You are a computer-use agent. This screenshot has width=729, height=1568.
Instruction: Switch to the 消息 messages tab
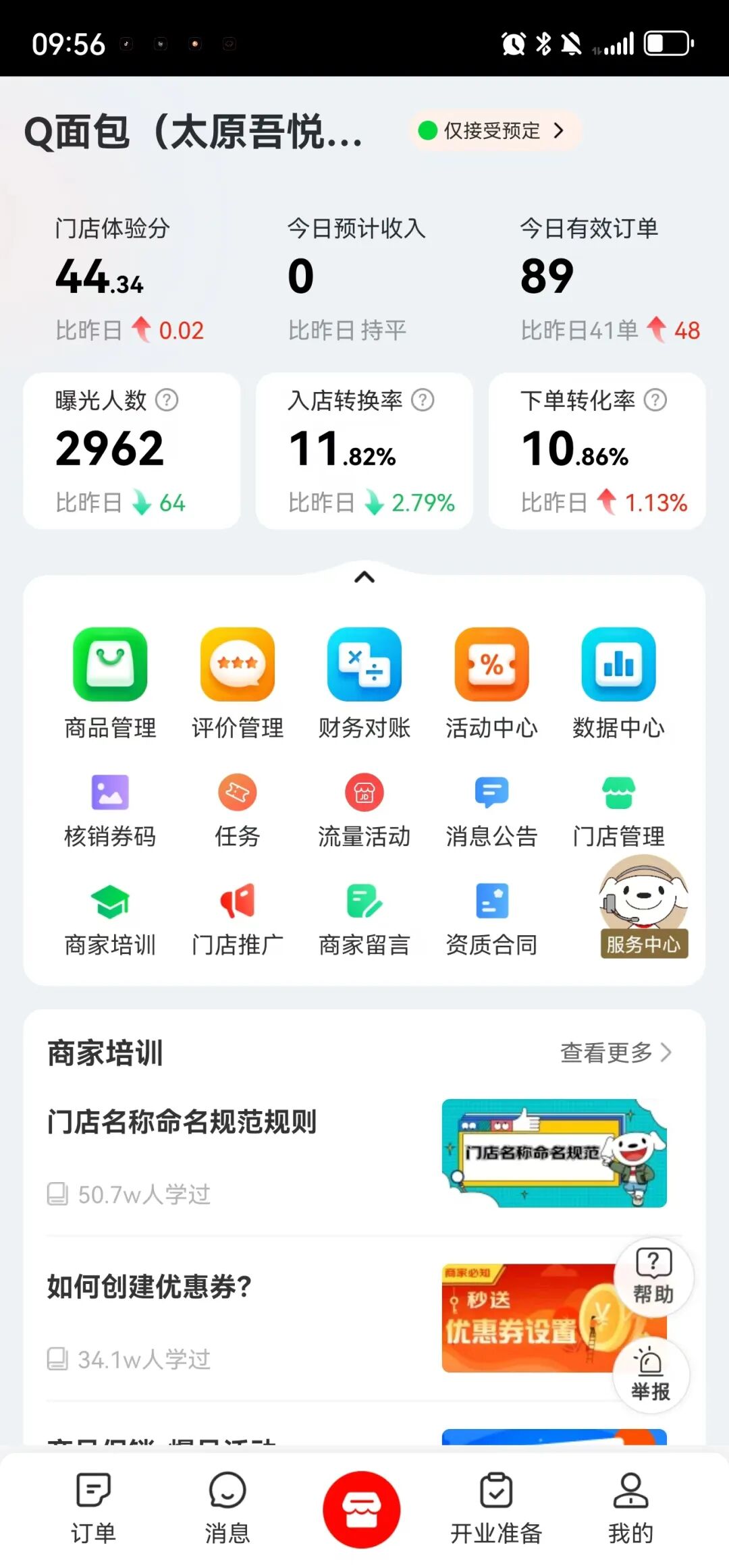tap(227, 1509)
